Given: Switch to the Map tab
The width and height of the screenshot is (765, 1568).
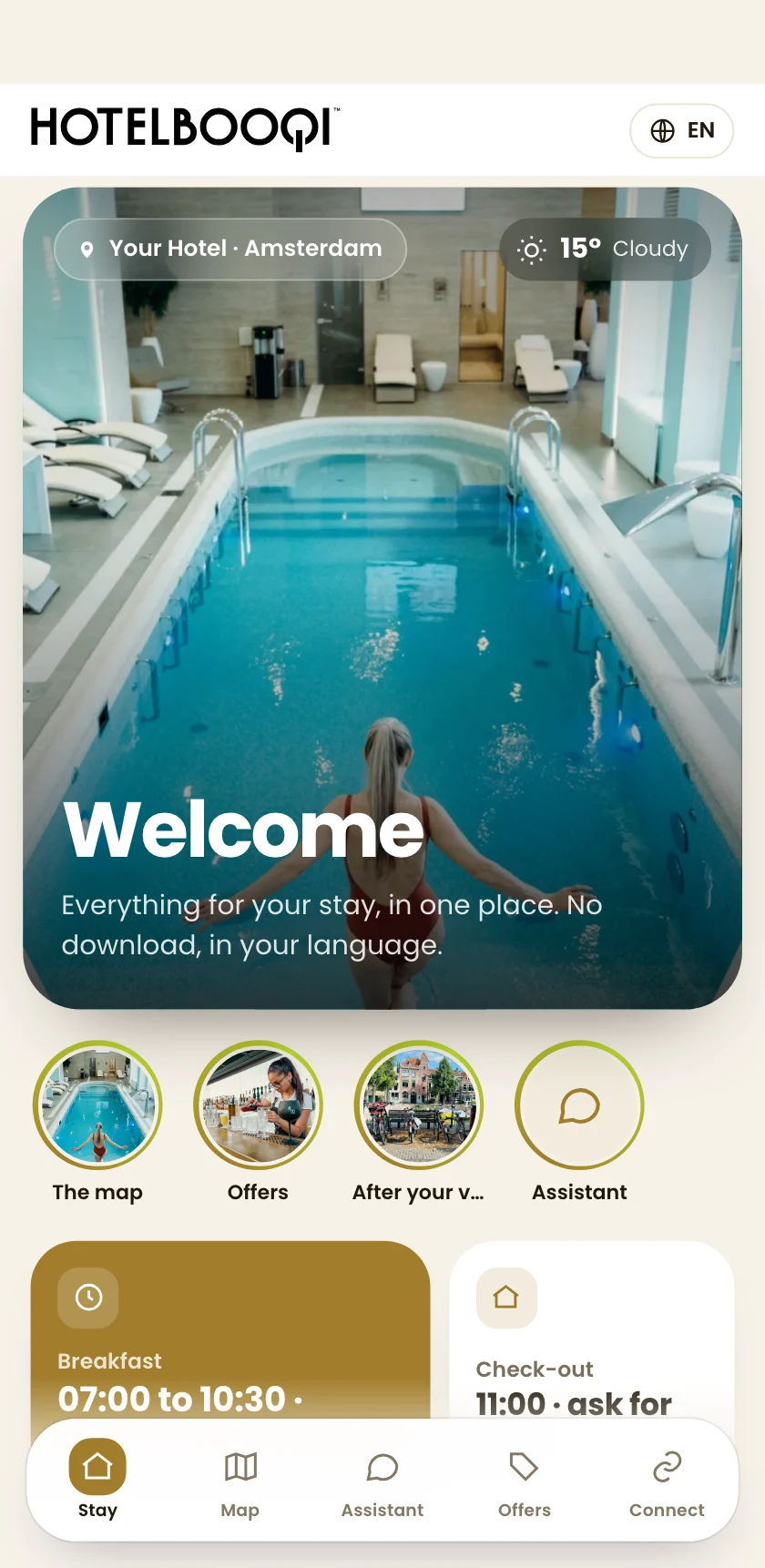Looking at the screenshot, I should 240,1480.
